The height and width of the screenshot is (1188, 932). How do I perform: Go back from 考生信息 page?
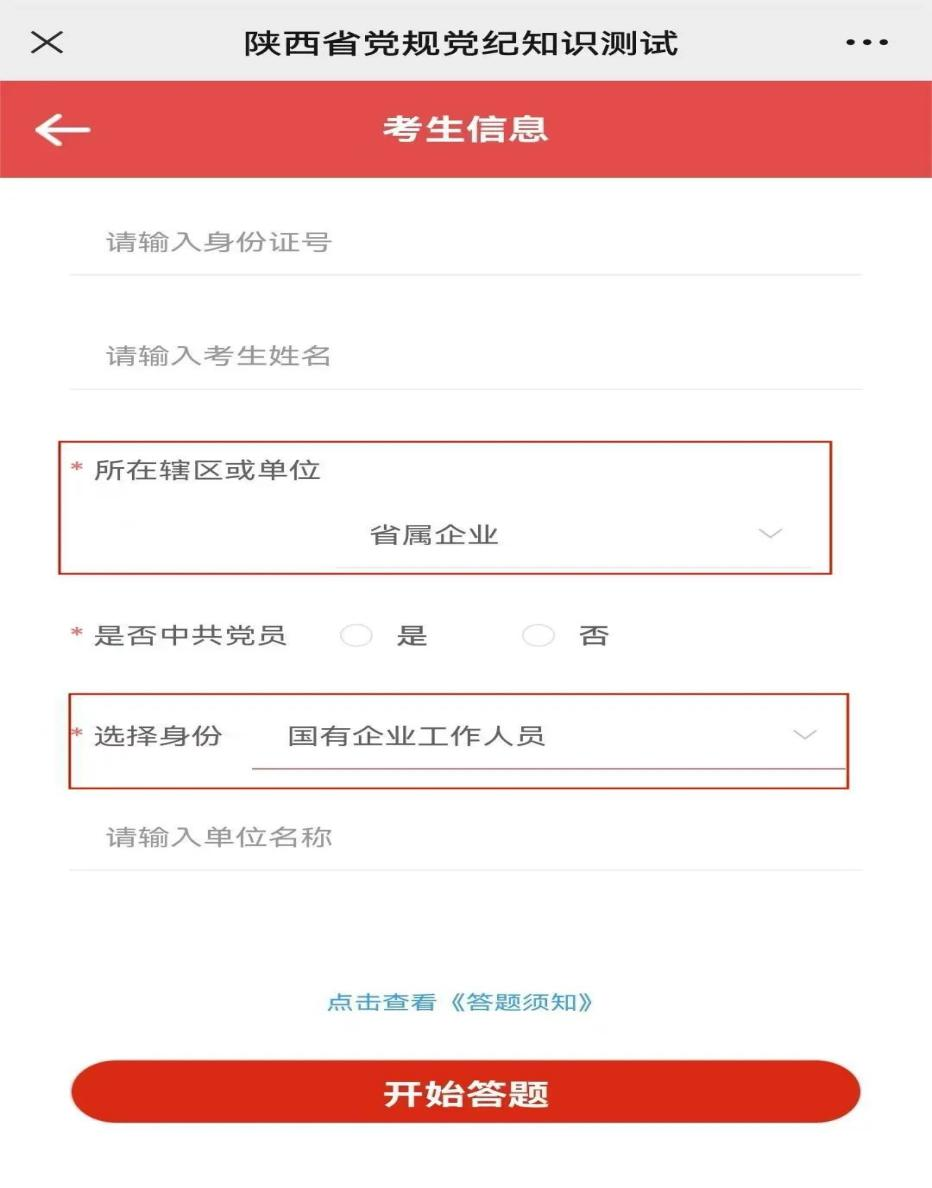pyautogui.click(x=62, y=129)
